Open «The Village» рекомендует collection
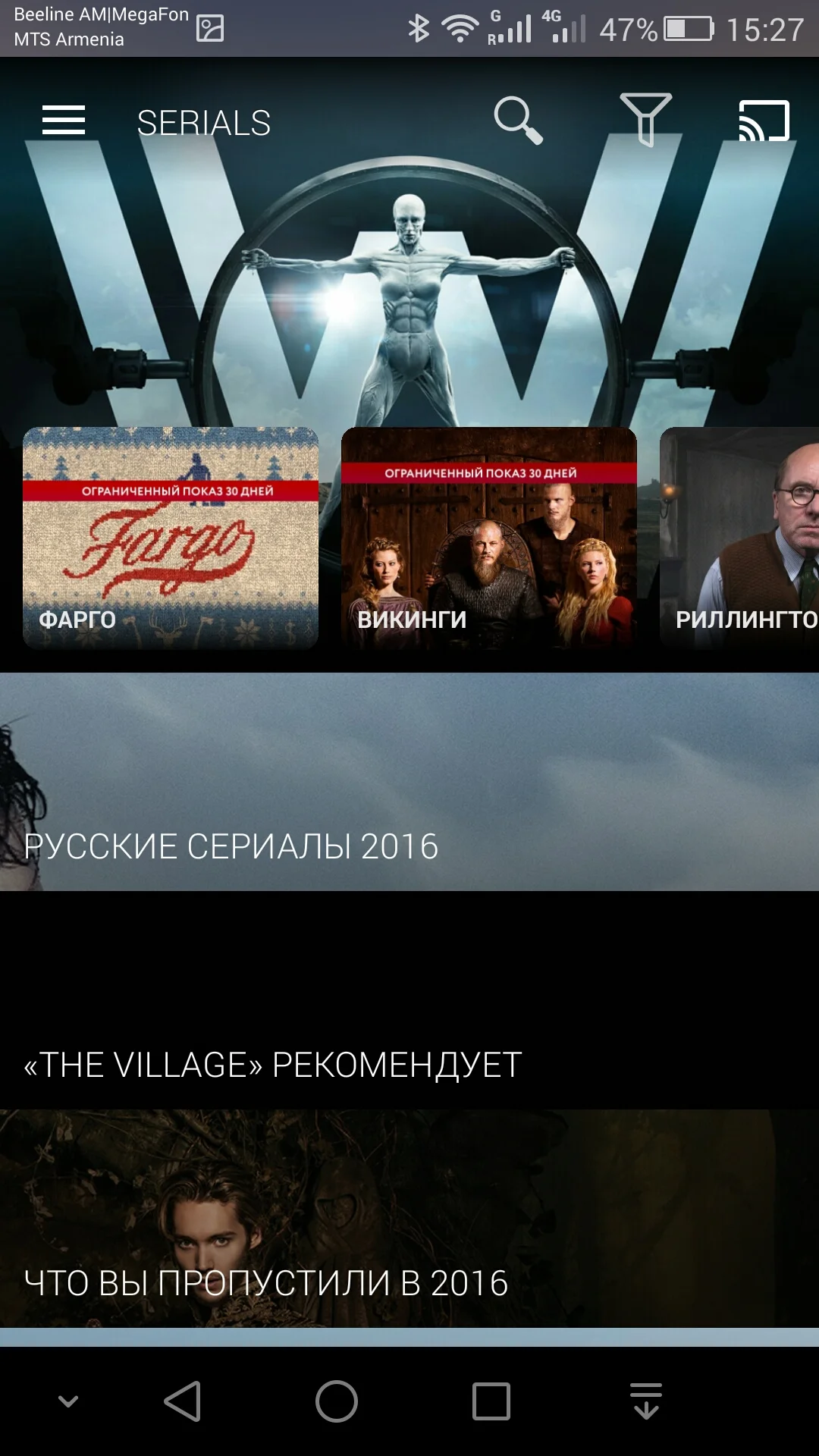Viewport: 819px width, 1456px height. (409, 1000)
